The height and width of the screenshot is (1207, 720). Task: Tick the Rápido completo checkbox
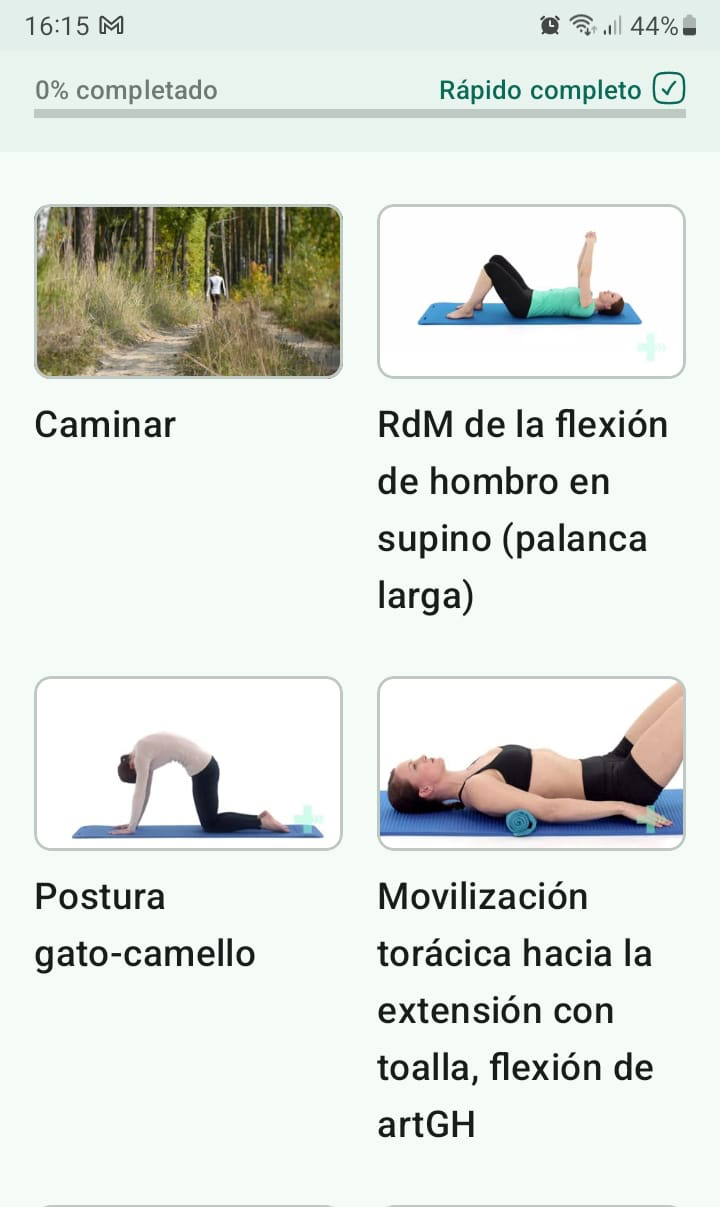(669, 90)
